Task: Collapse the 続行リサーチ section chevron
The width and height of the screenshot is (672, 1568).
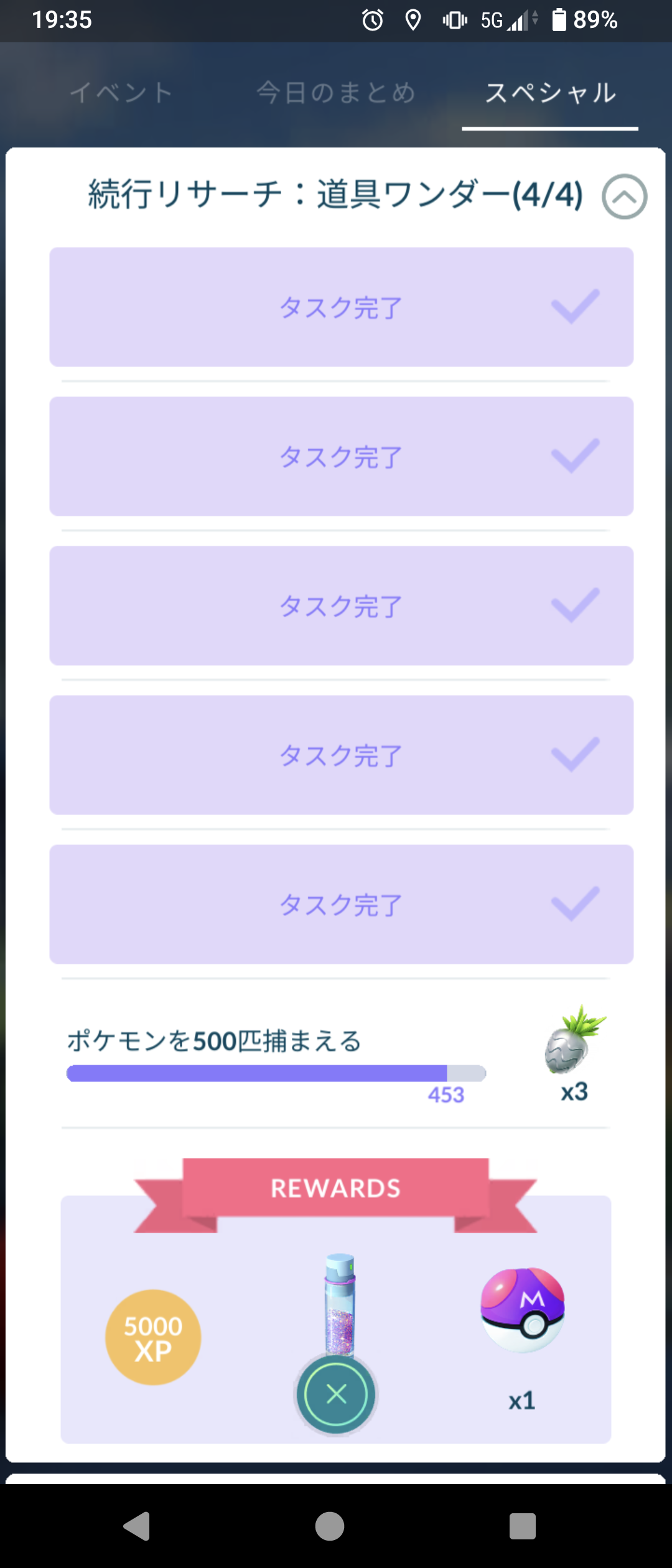Action: [x=624, y=196]
